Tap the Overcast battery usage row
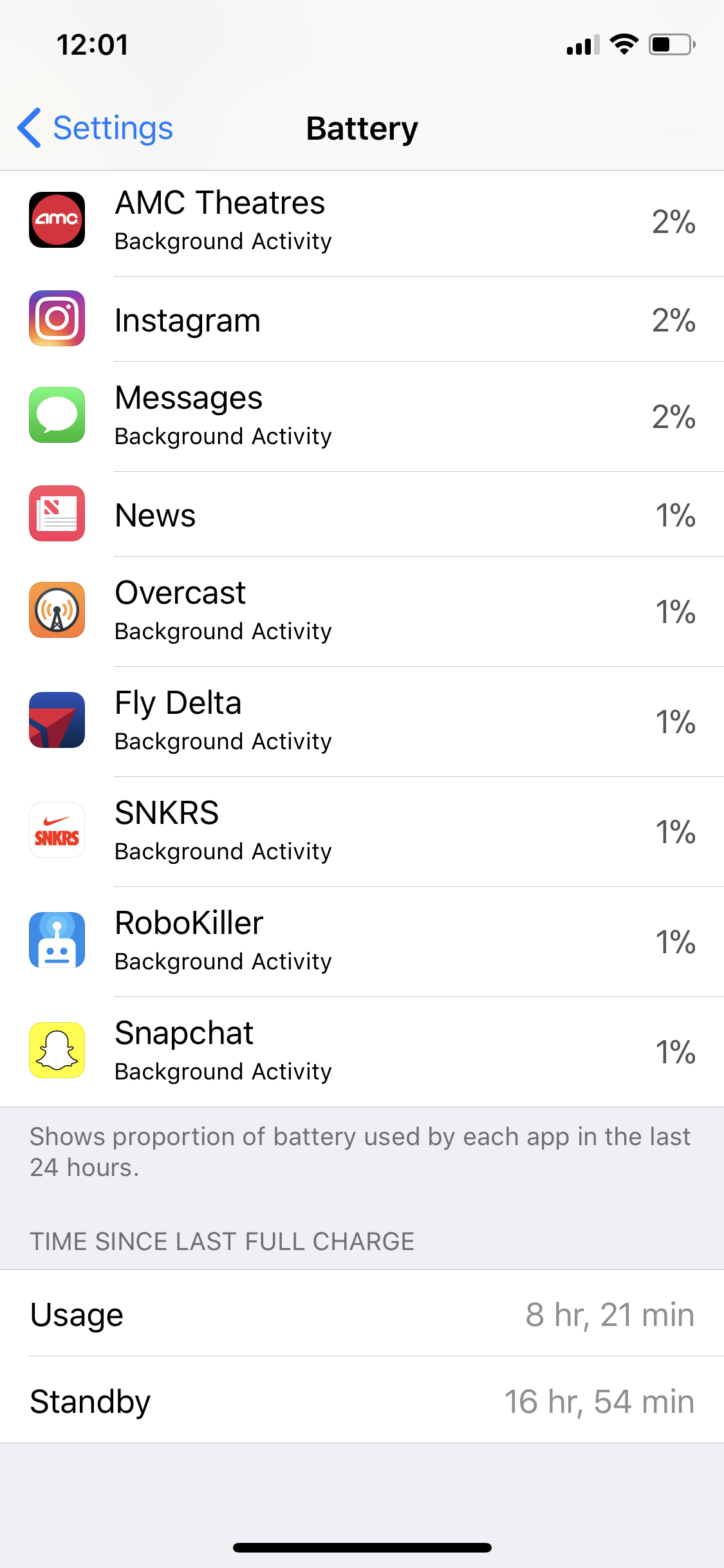The image size is (724, 1568). pos(362,611)
